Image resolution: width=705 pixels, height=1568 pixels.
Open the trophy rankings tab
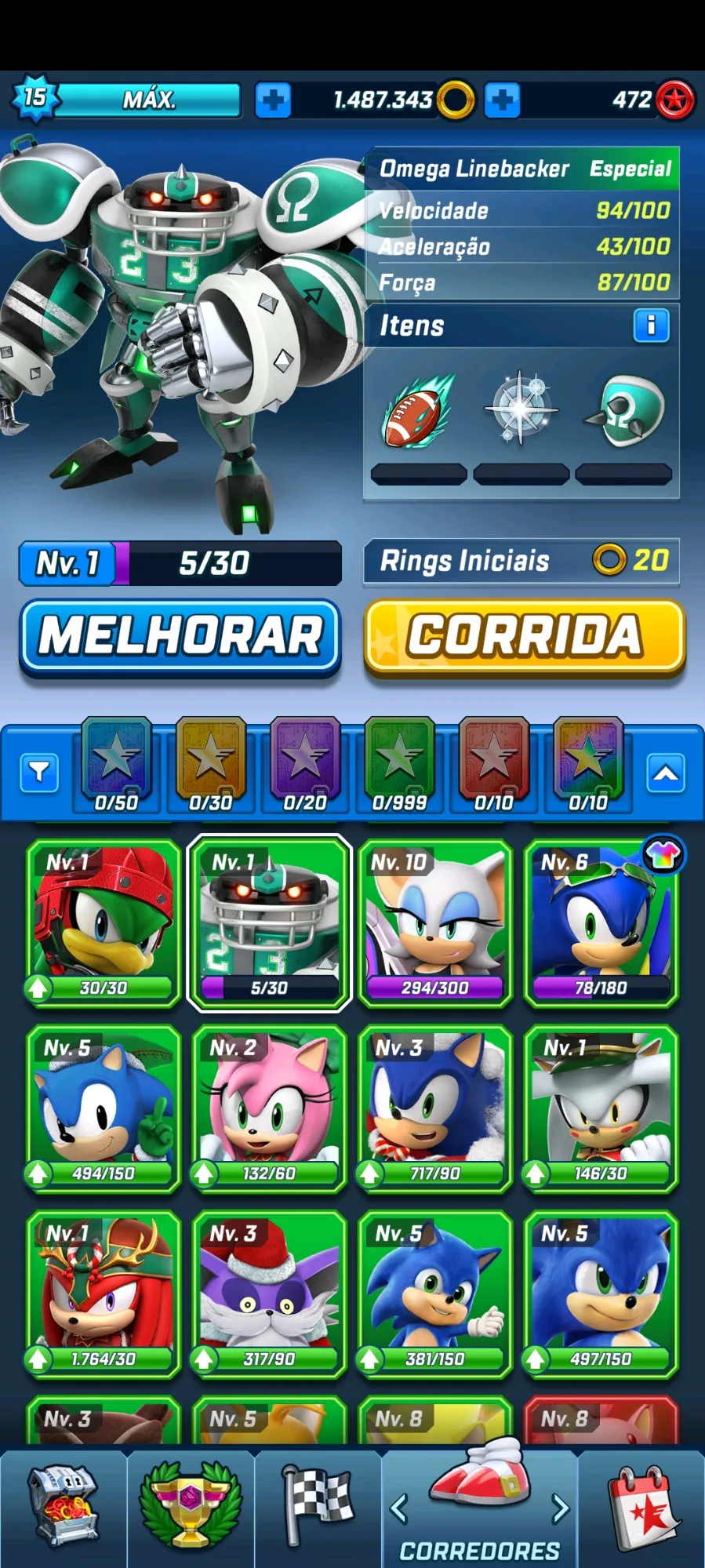coord(191,1506)
